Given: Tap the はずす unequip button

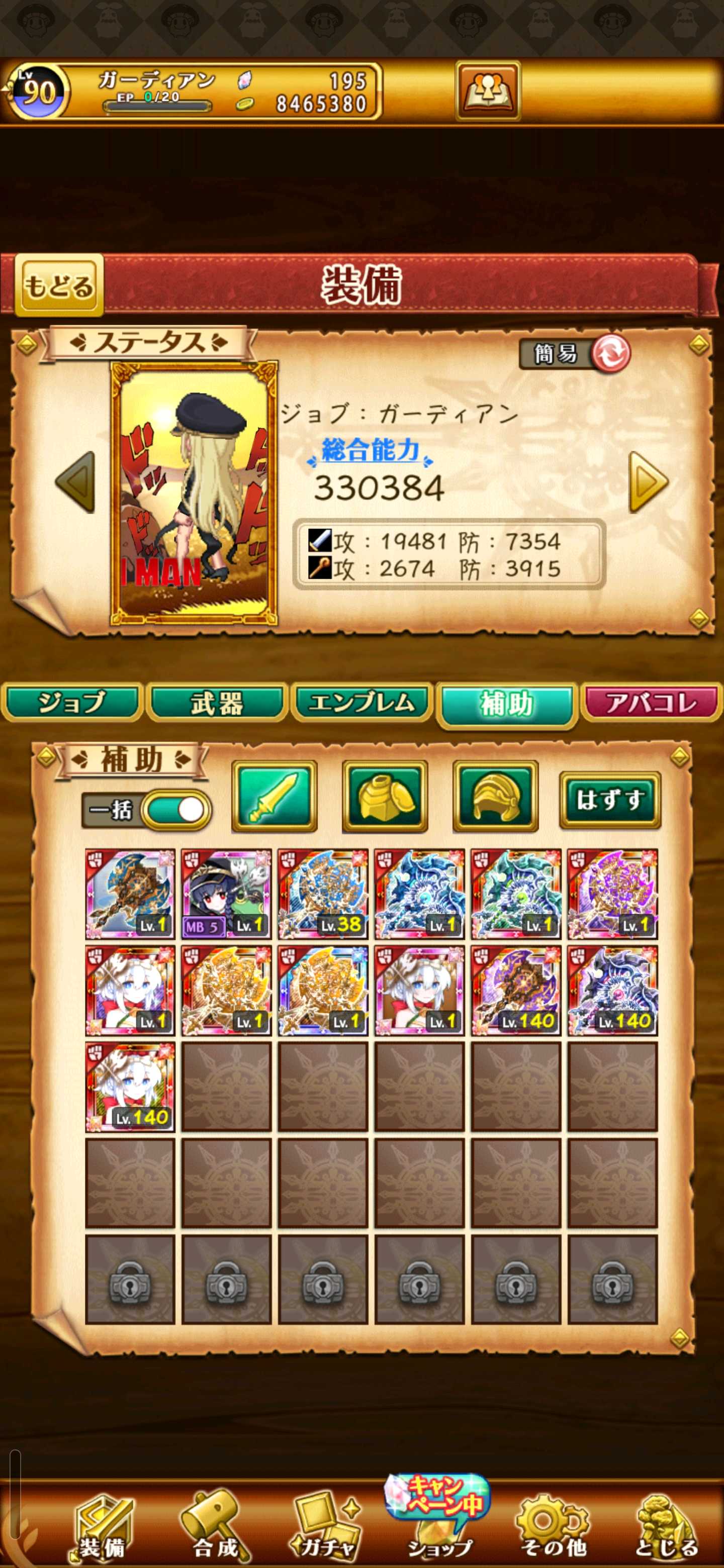Looking at the screenshot, I should [x=609, y=800].
